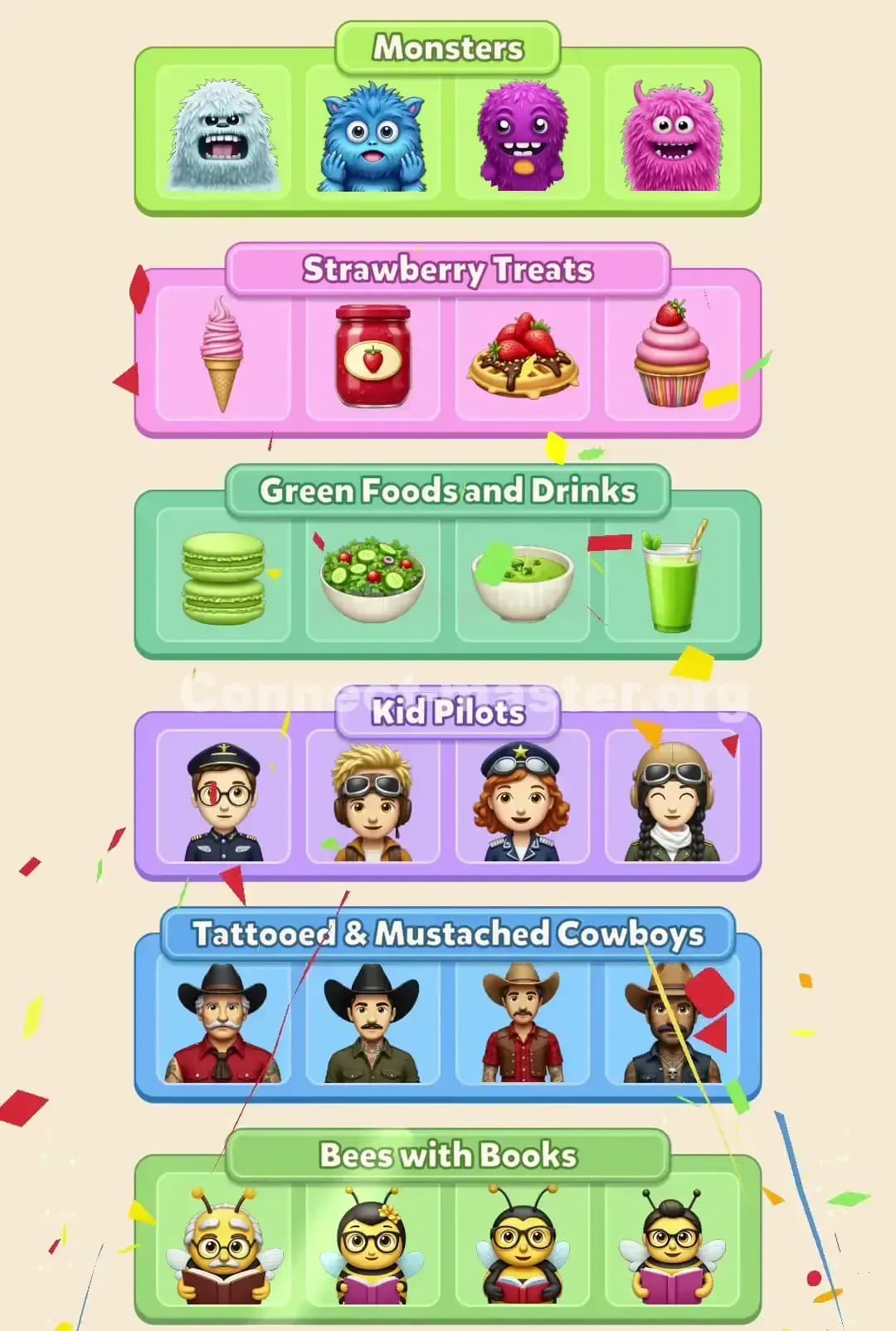Screen dimensions: 896x1331
Task: Tap the strawberry jam jar
Action: pos(373,357)
